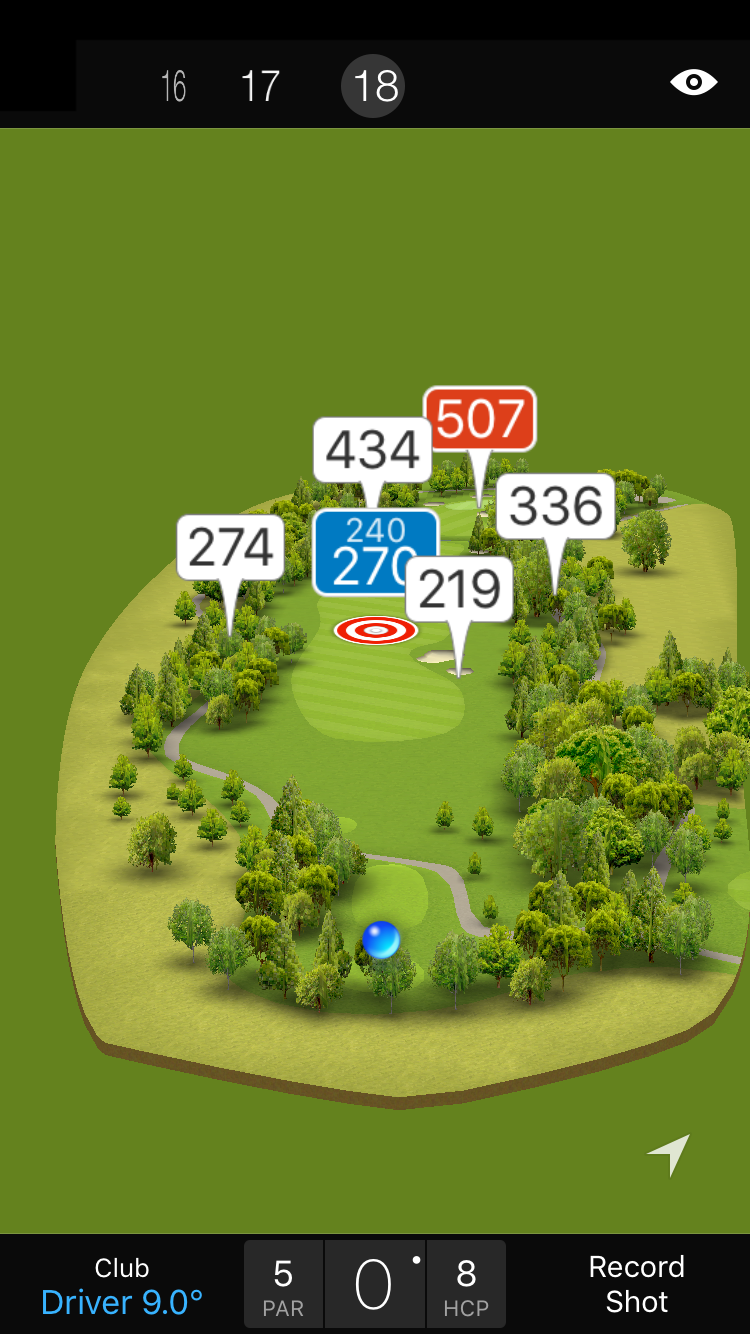Tap the location arrow icon
The image size is (750, 1334).
669,1155
